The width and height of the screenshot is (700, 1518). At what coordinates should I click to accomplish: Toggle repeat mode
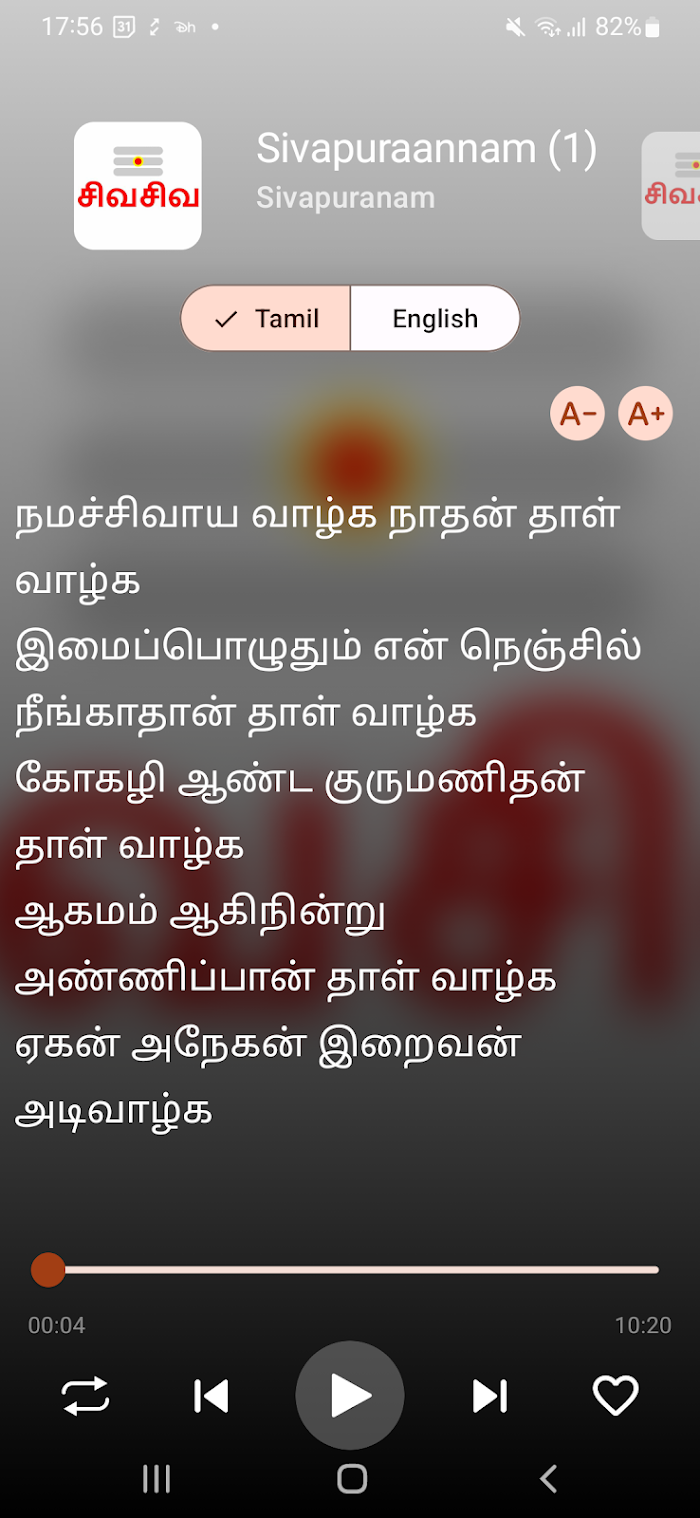[86, 1396]
